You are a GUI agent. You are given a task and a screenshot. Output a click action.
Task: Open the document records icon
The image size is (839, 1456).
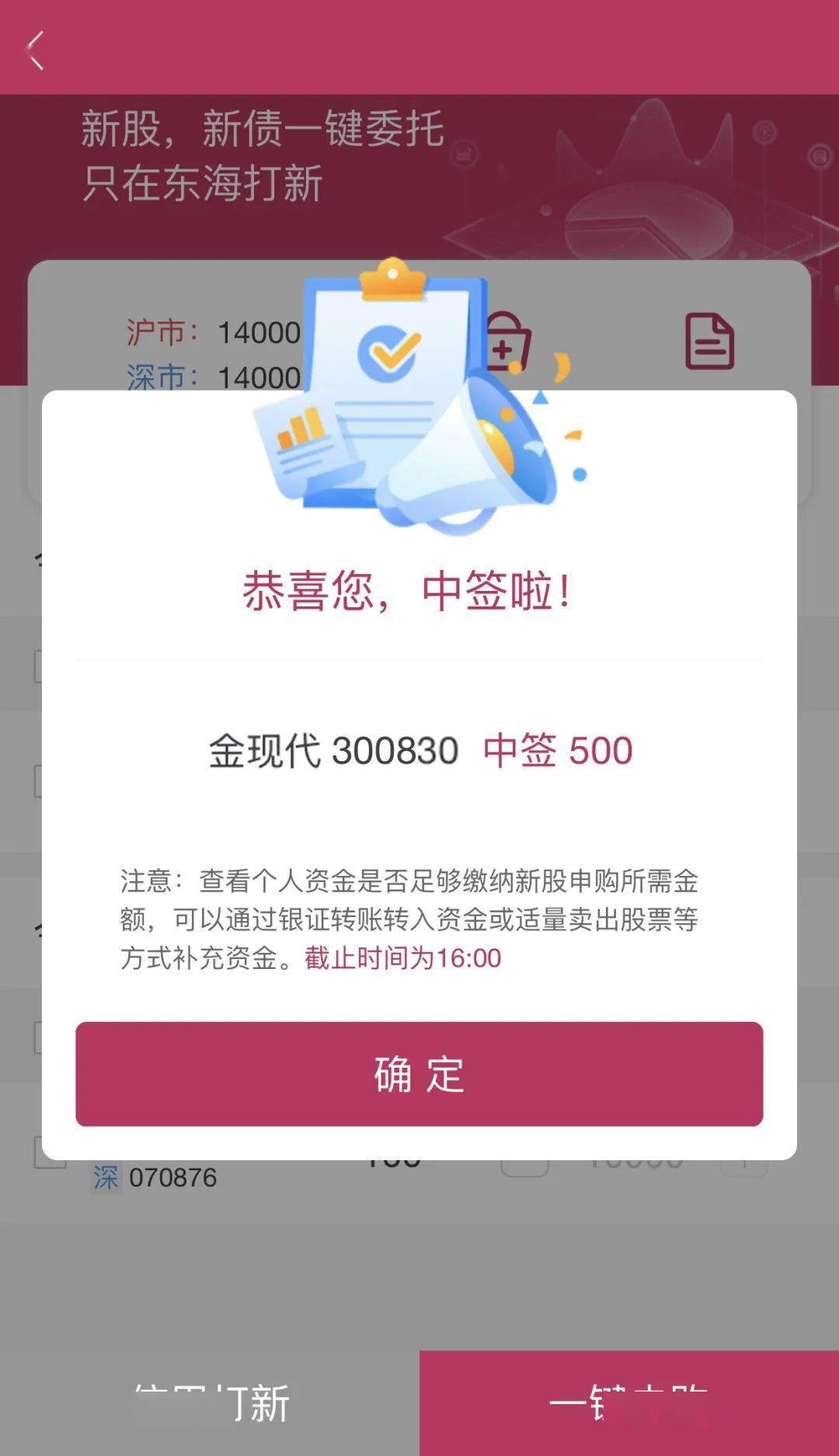pos(708,342)
